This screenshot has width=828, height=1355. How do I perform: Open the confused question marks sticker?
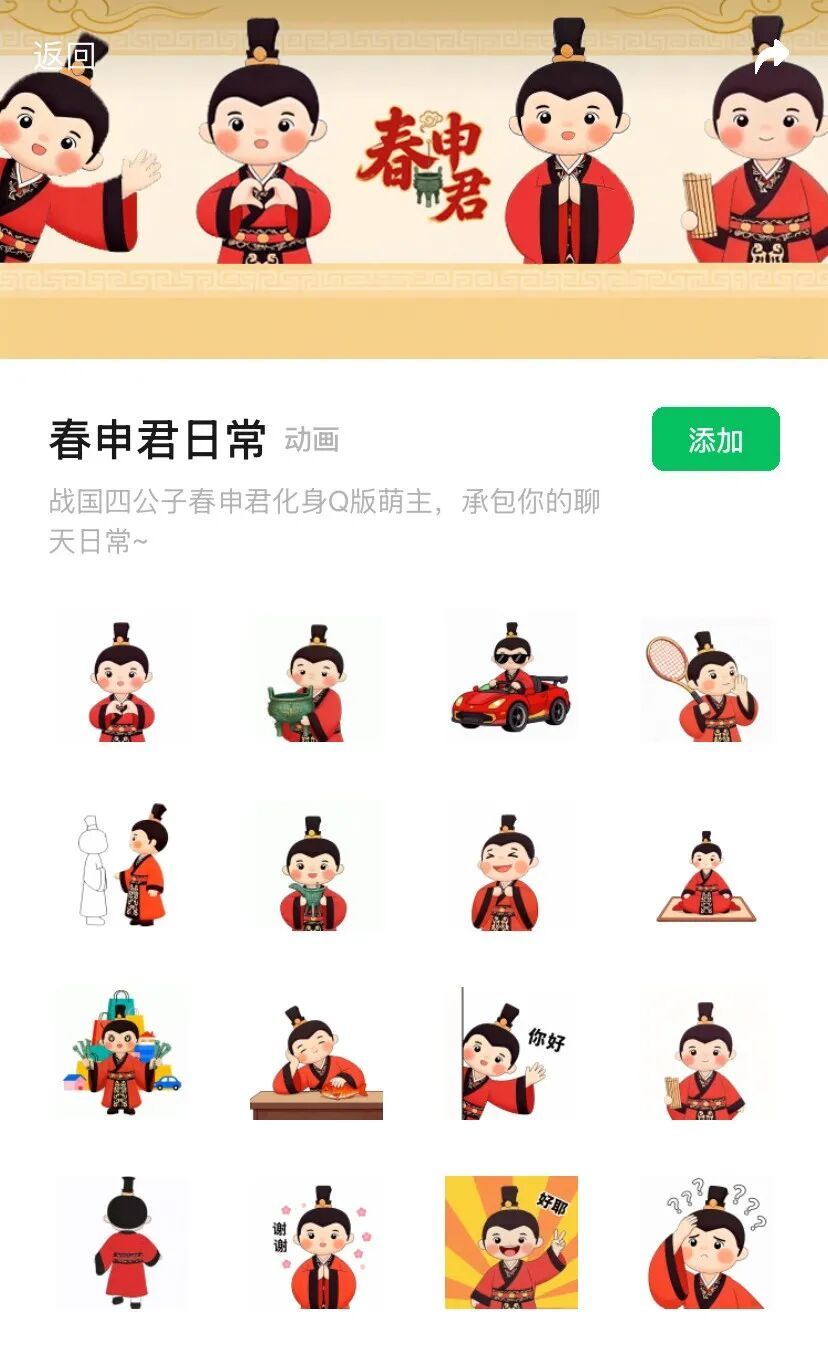point(706,1243)
